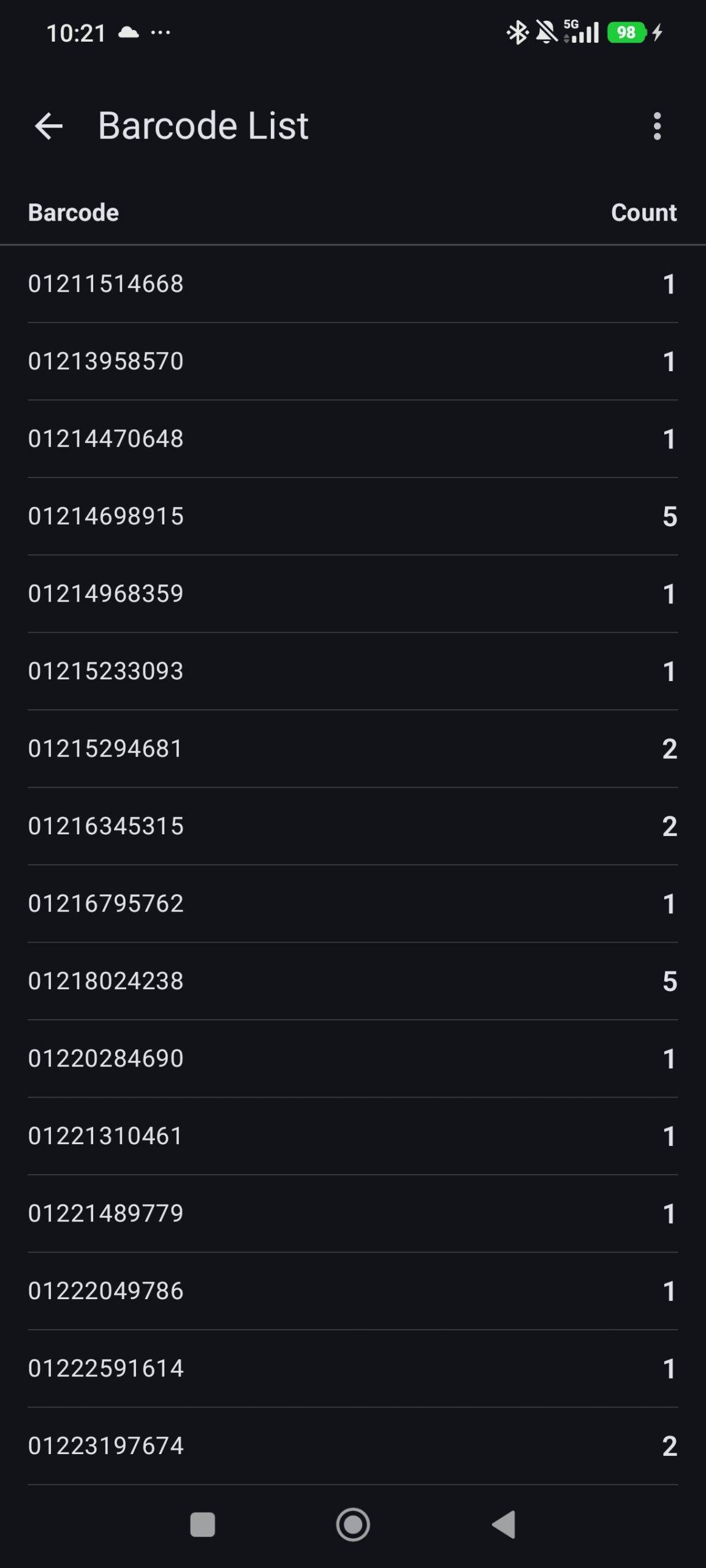Select barcode 01214698915 with count 5
Image resolution: width=706 pixels, height=1568 pixels.
click(105, 516)
